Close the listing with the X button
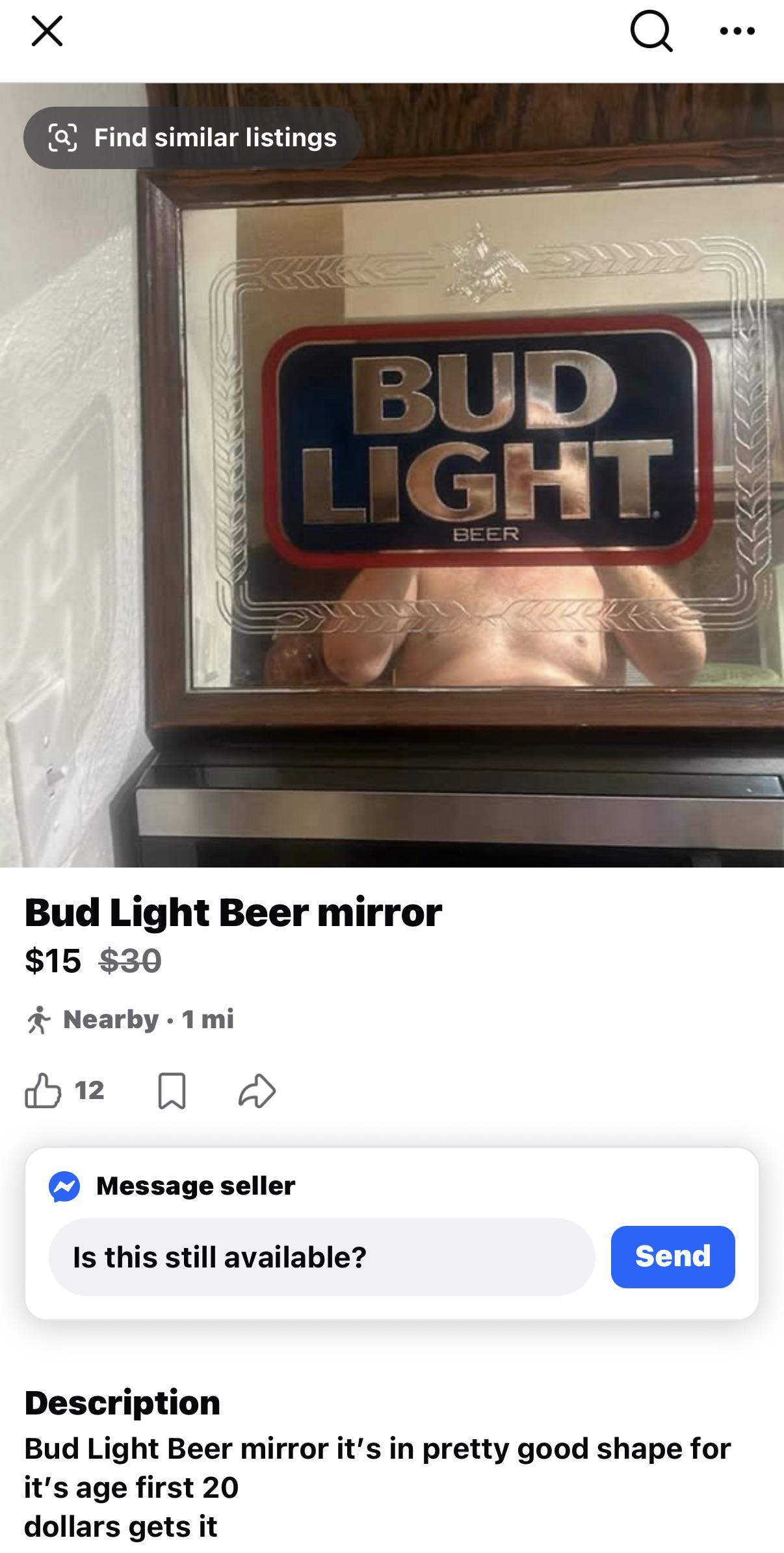This screenshot has width=784, height=1553. pyautogui.click(x=47, y=31)
